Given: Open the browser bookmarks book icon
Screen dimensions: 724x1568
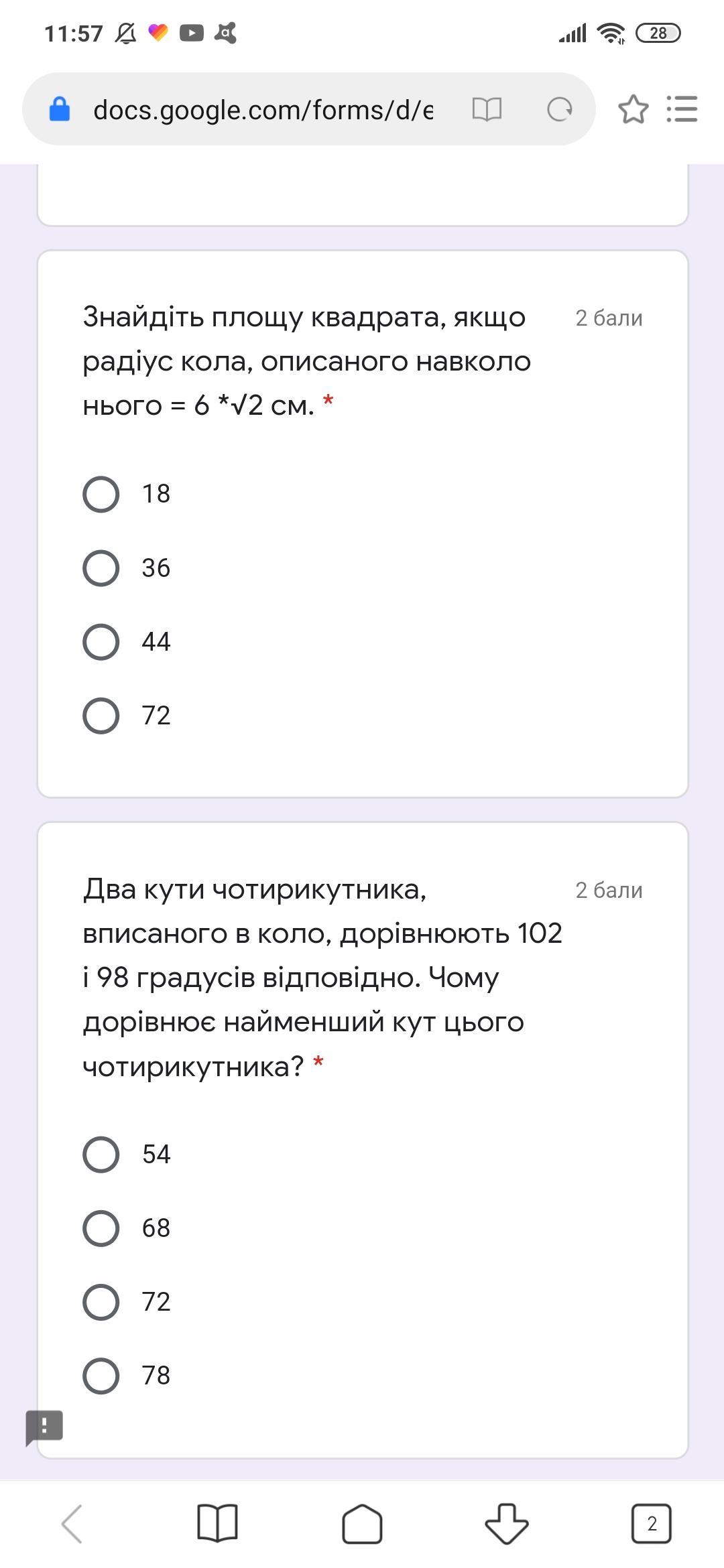Looking at the screenshot, I should [217, 1524].
